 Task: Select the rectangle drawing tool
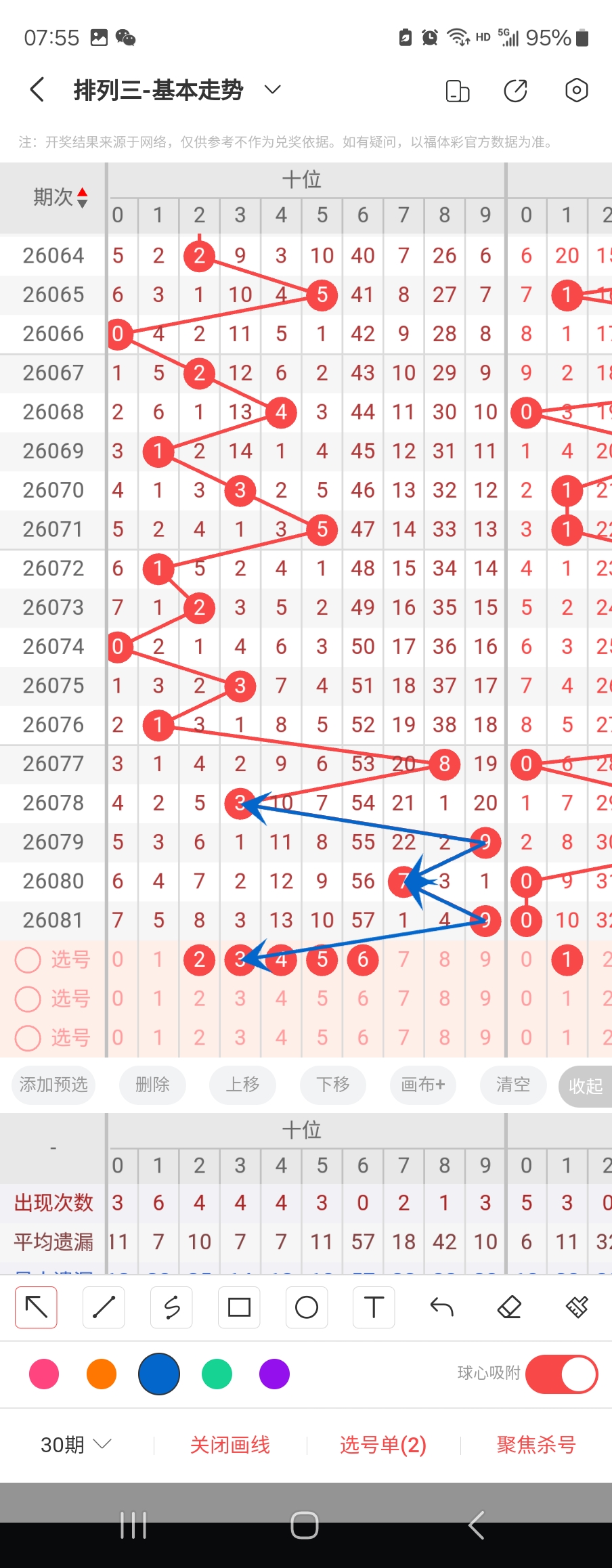pyautogui.click(x=239, y=1307)
